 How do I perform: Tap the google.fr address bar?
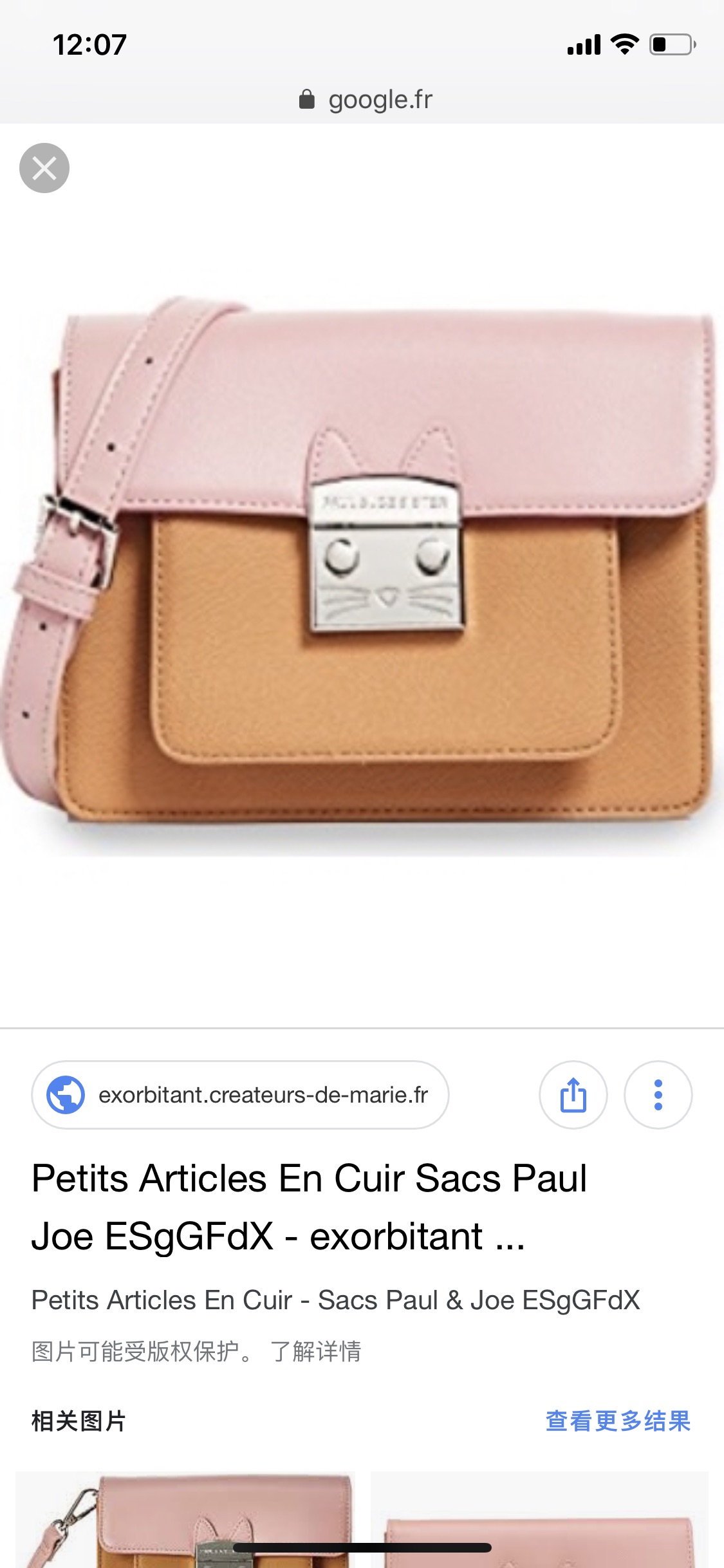[x=366, y=100]
